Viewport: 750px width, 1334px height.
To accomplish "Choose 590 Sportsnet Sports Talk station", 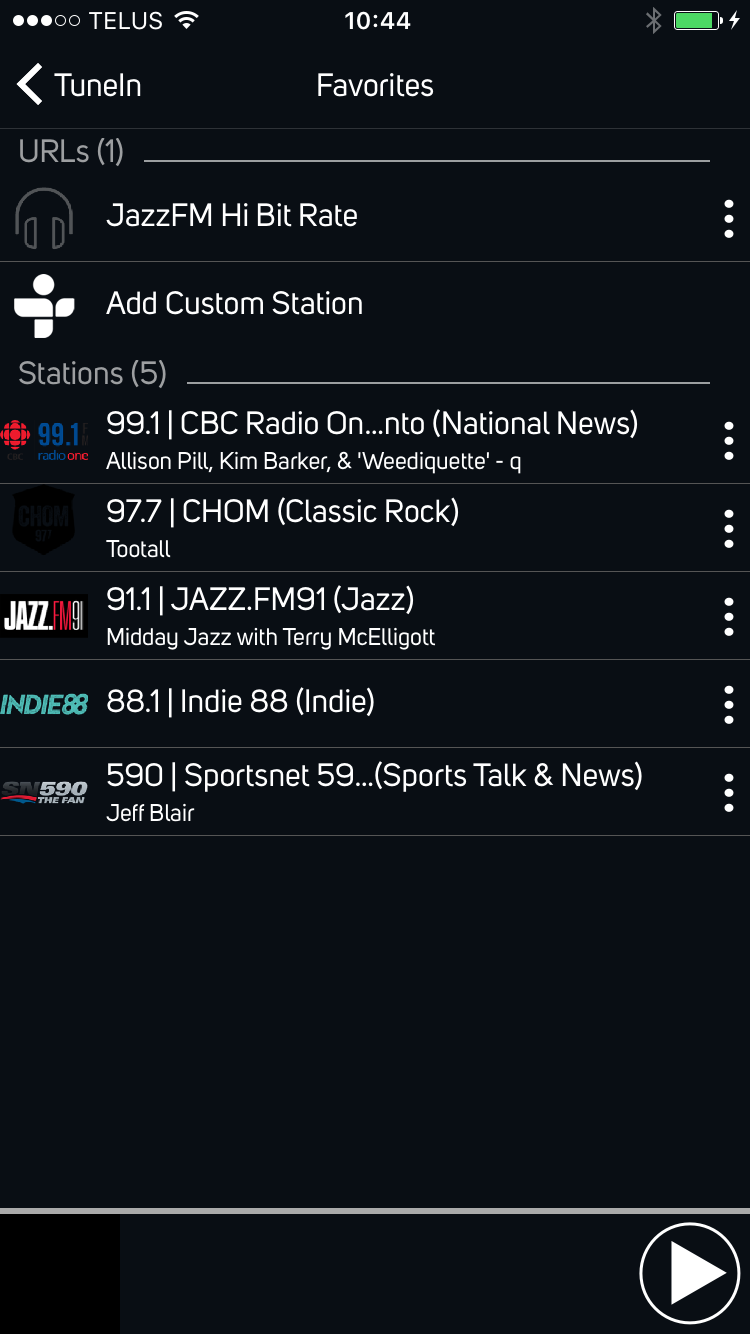I will tap(374, 790).
